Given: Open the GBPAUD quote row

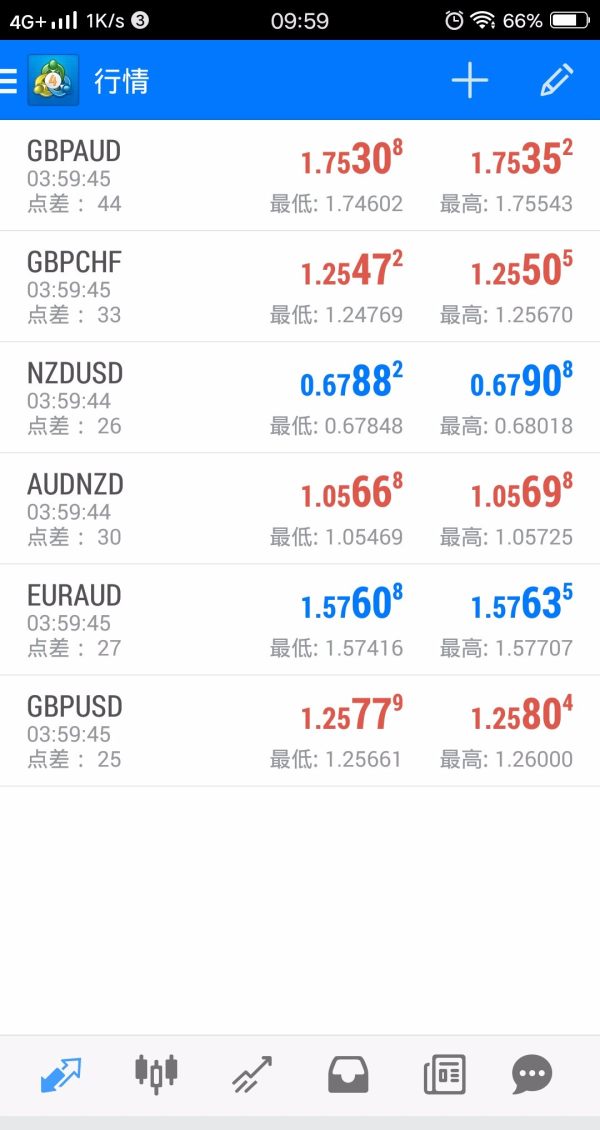Looking at the screenshot, I should tap(300, 176).
